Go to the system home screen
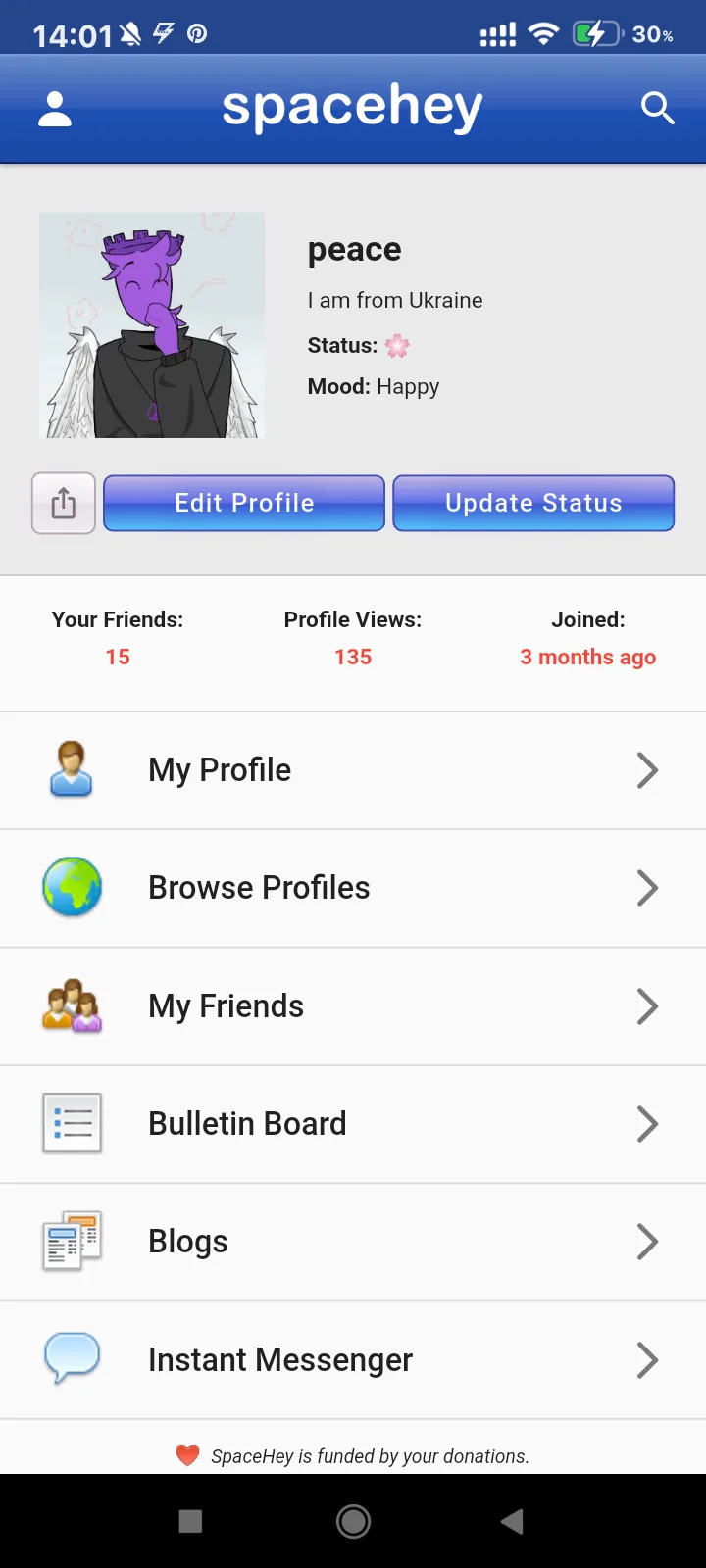The height and width of the screenshot is (1568, 706). pyautogui.click(x=353, y=1521)
